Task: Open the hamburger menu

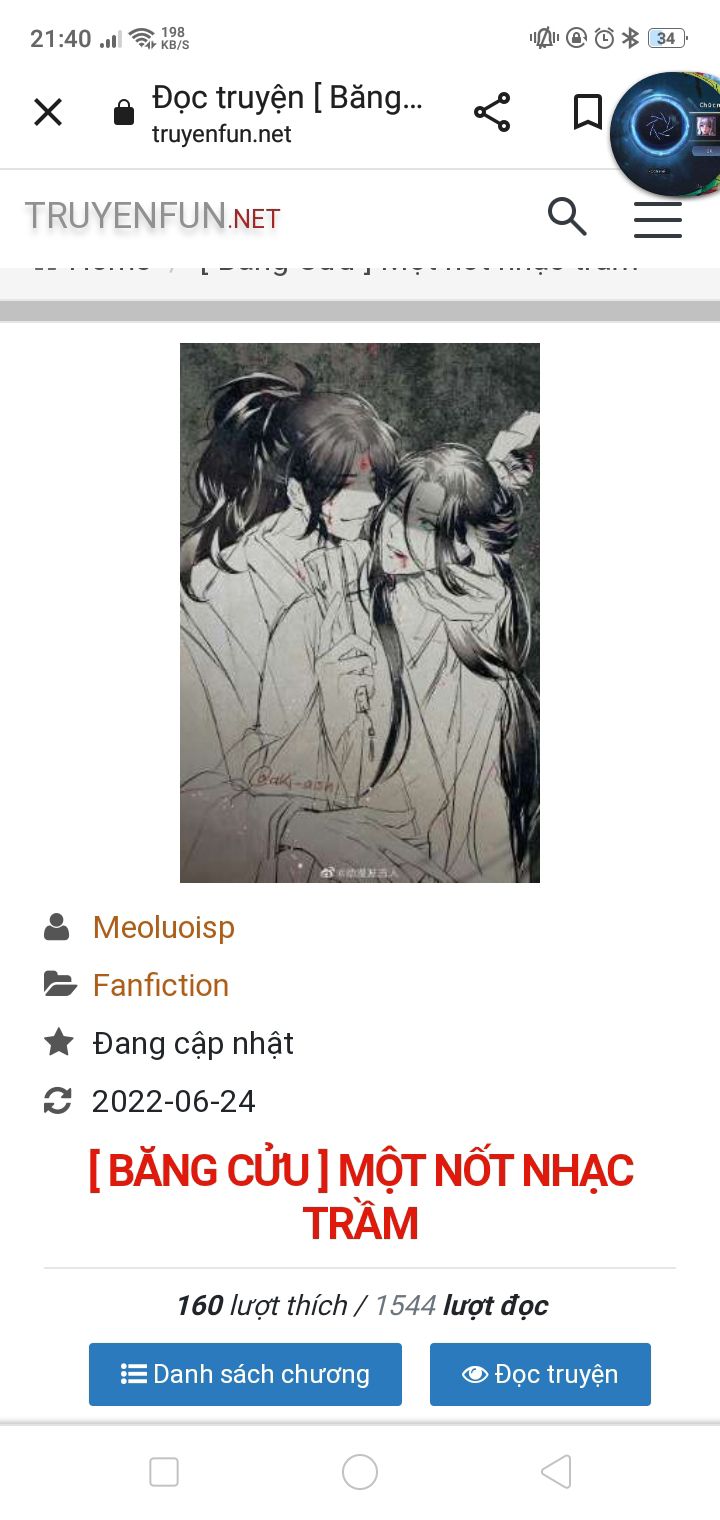Action: pyautogui.click(x=657, y=218)
